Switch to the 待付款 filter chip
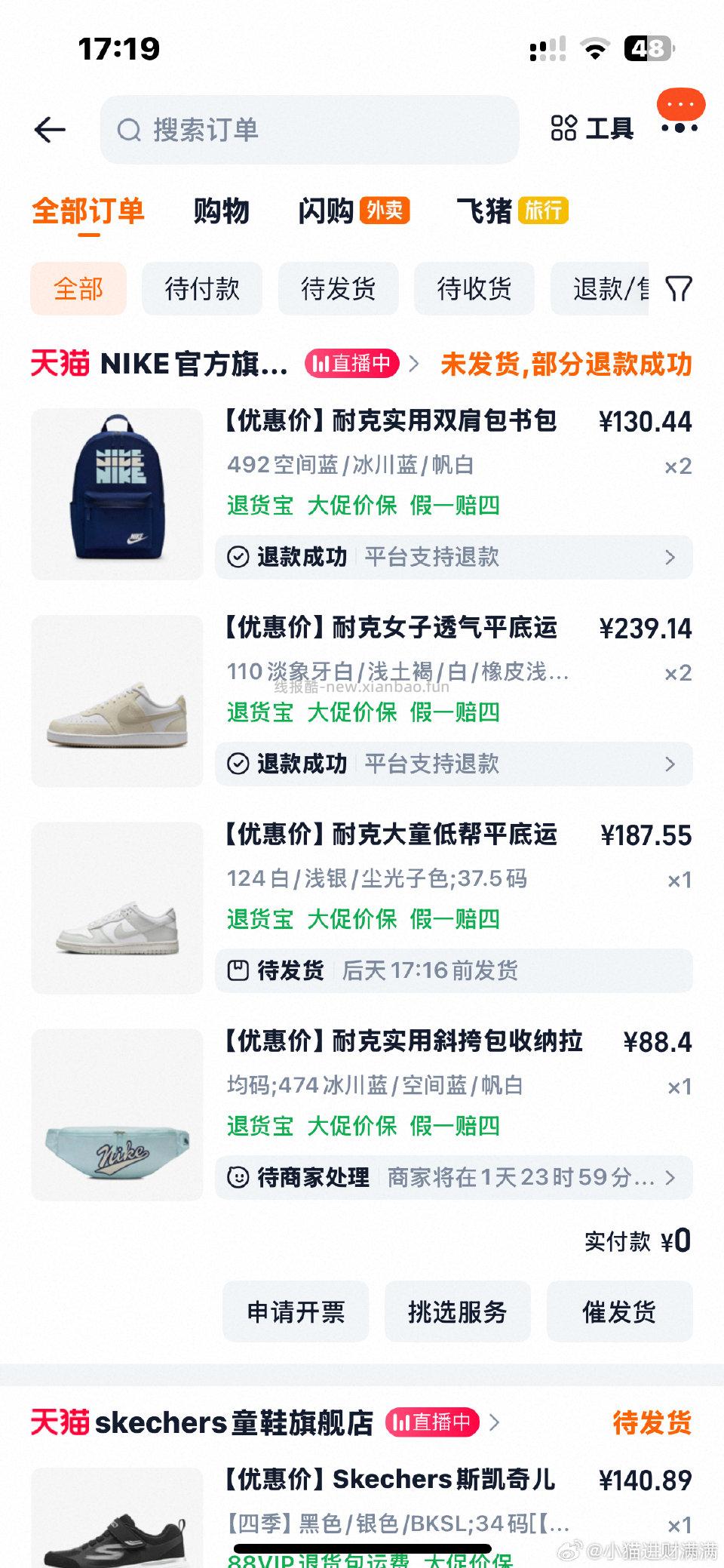This screenshot has height=1568, width=724. (201, 288)
